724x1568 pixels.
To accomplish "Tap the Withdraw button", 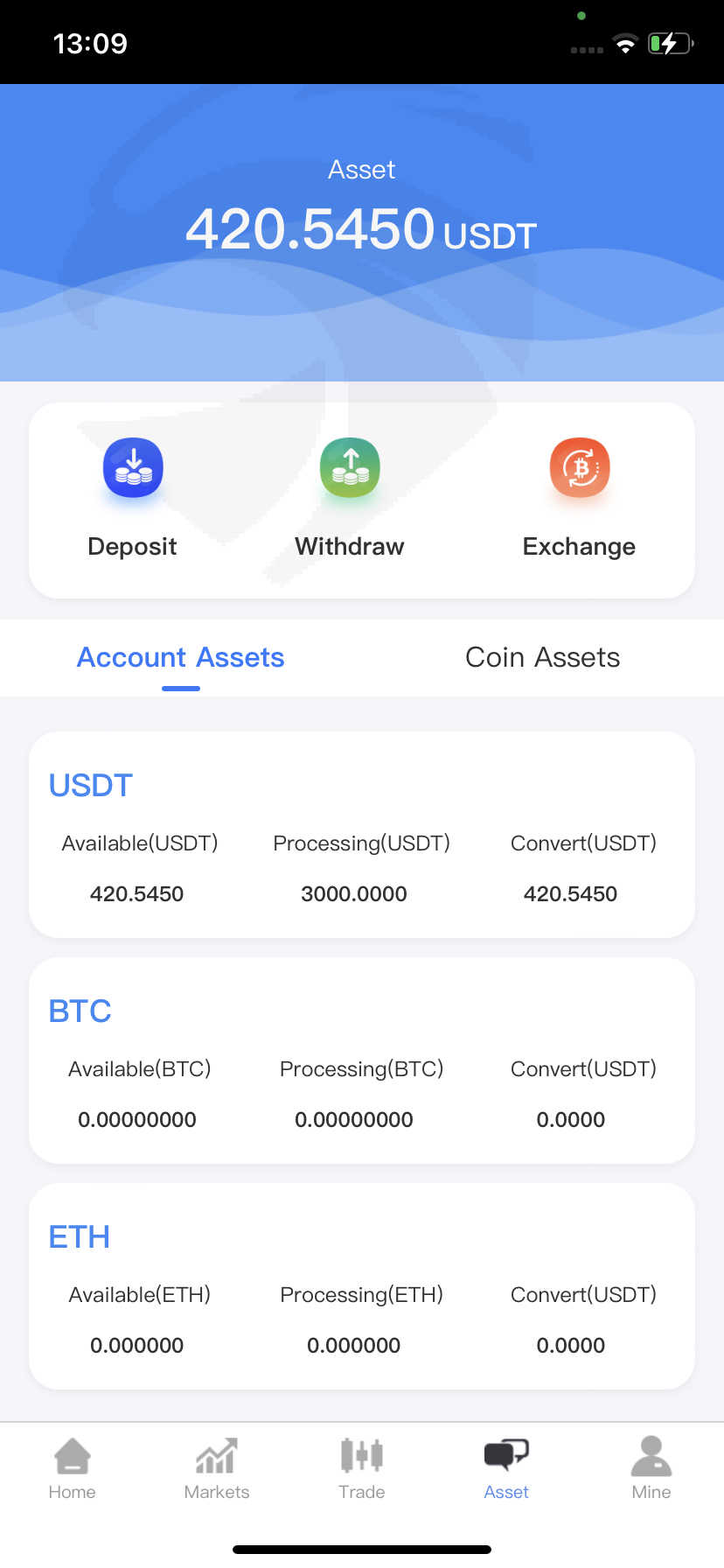I will click(350, 497).
